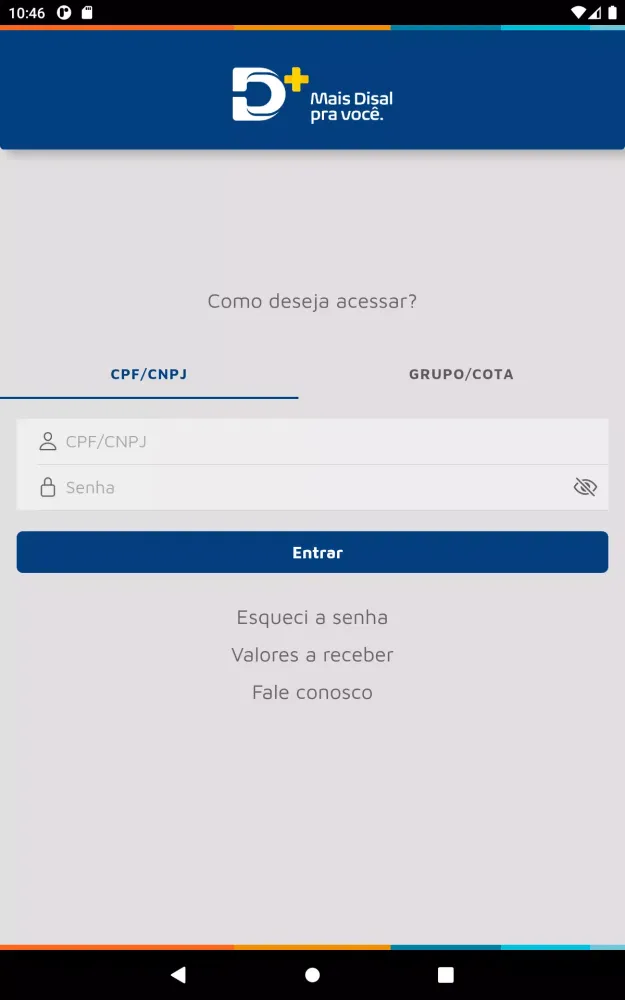
Task: Tap the Senha password field
Action: click(x=300, y=487)
